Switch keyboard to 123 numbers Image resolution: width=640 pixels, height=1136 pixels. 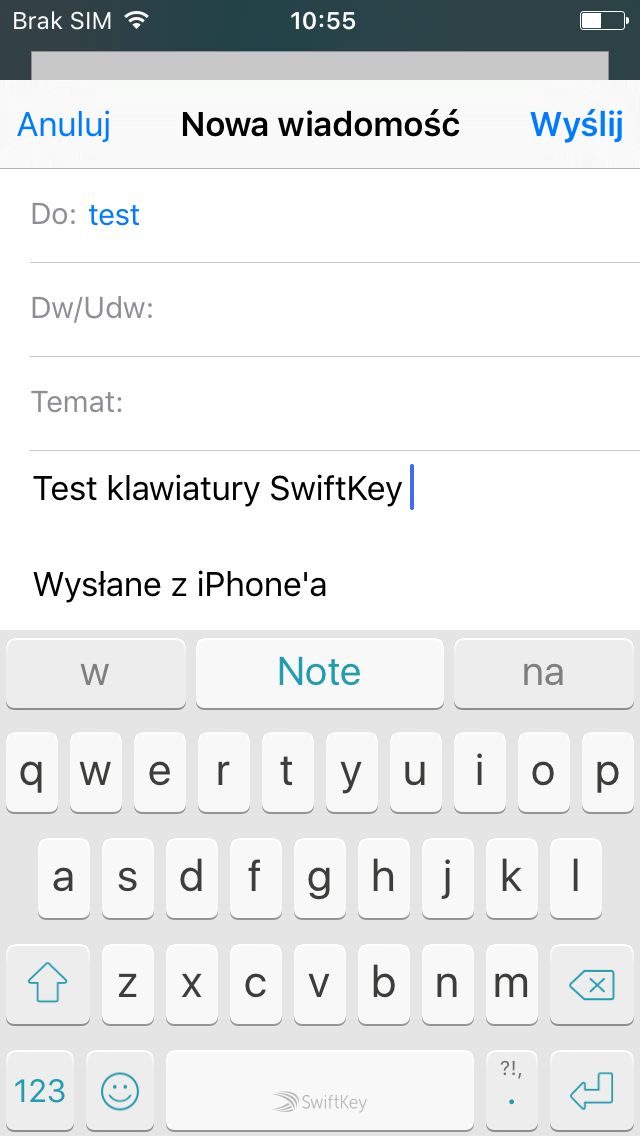click(x=40, y=1090)
